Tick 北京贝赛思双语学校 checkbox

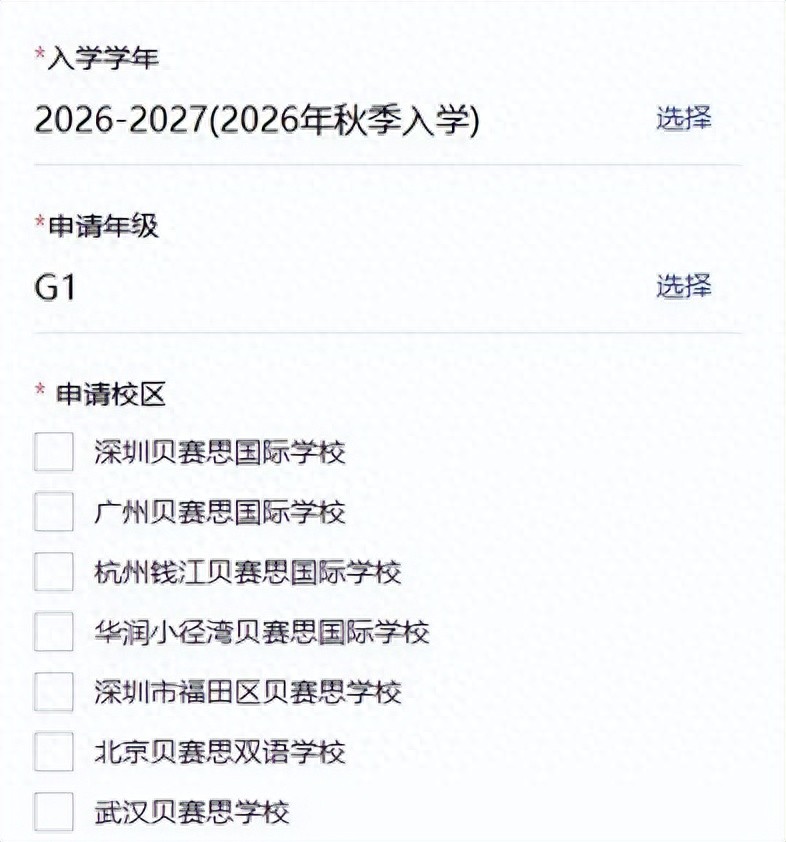click(x=54, y=751)
